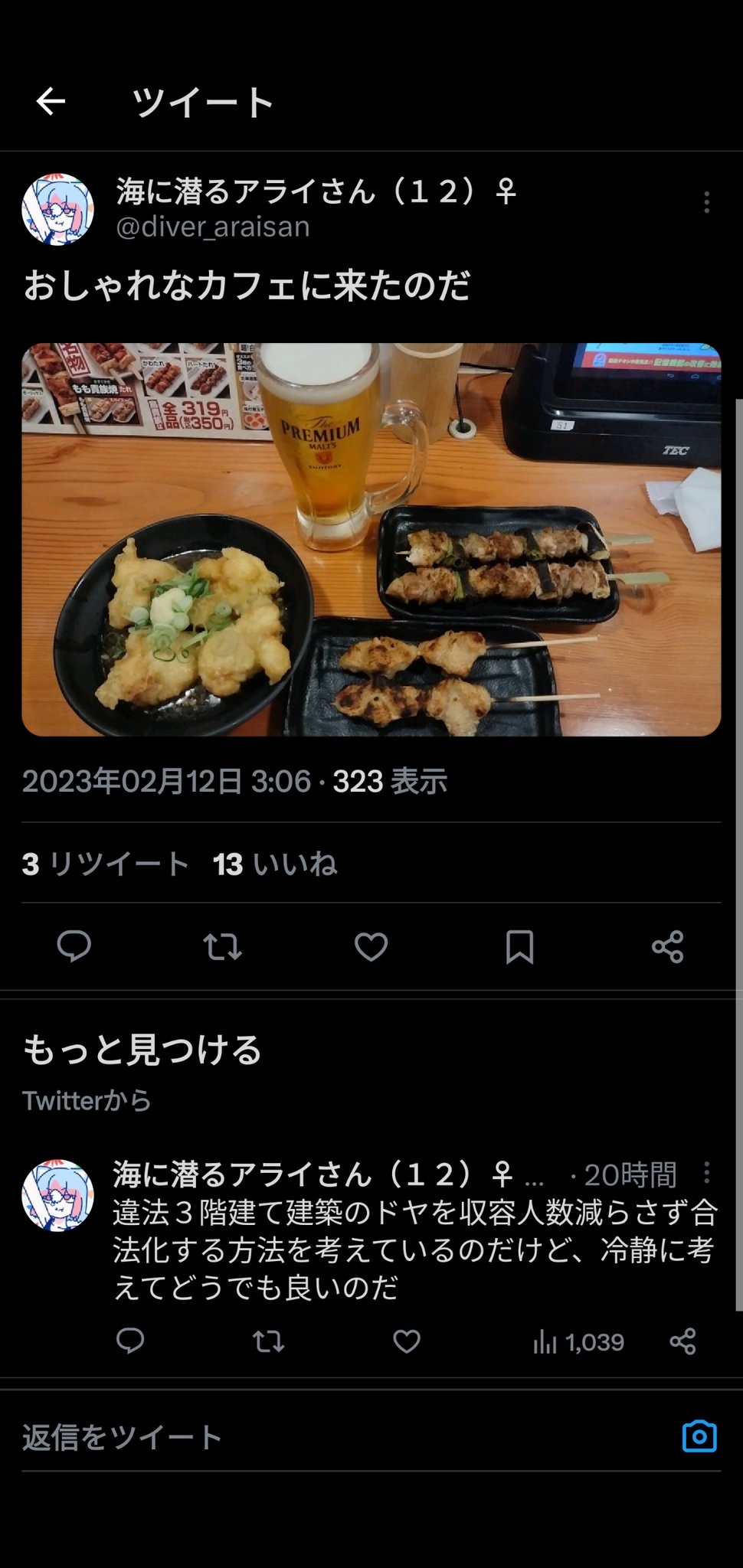
Task: Open the camera icon to attach photo
Action: [699, 1436]
